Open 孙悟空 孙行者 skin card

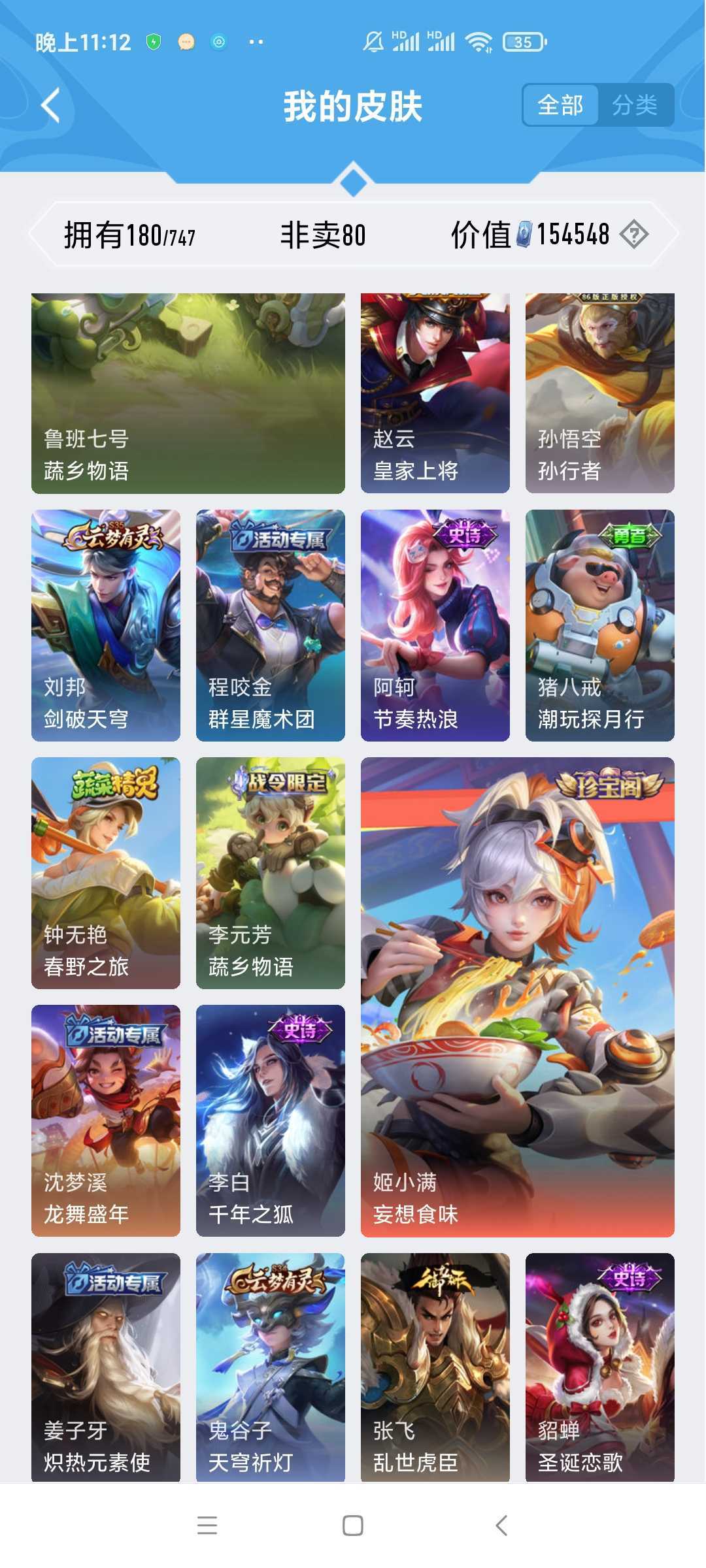pyautogui.click(x=599, y=393)
